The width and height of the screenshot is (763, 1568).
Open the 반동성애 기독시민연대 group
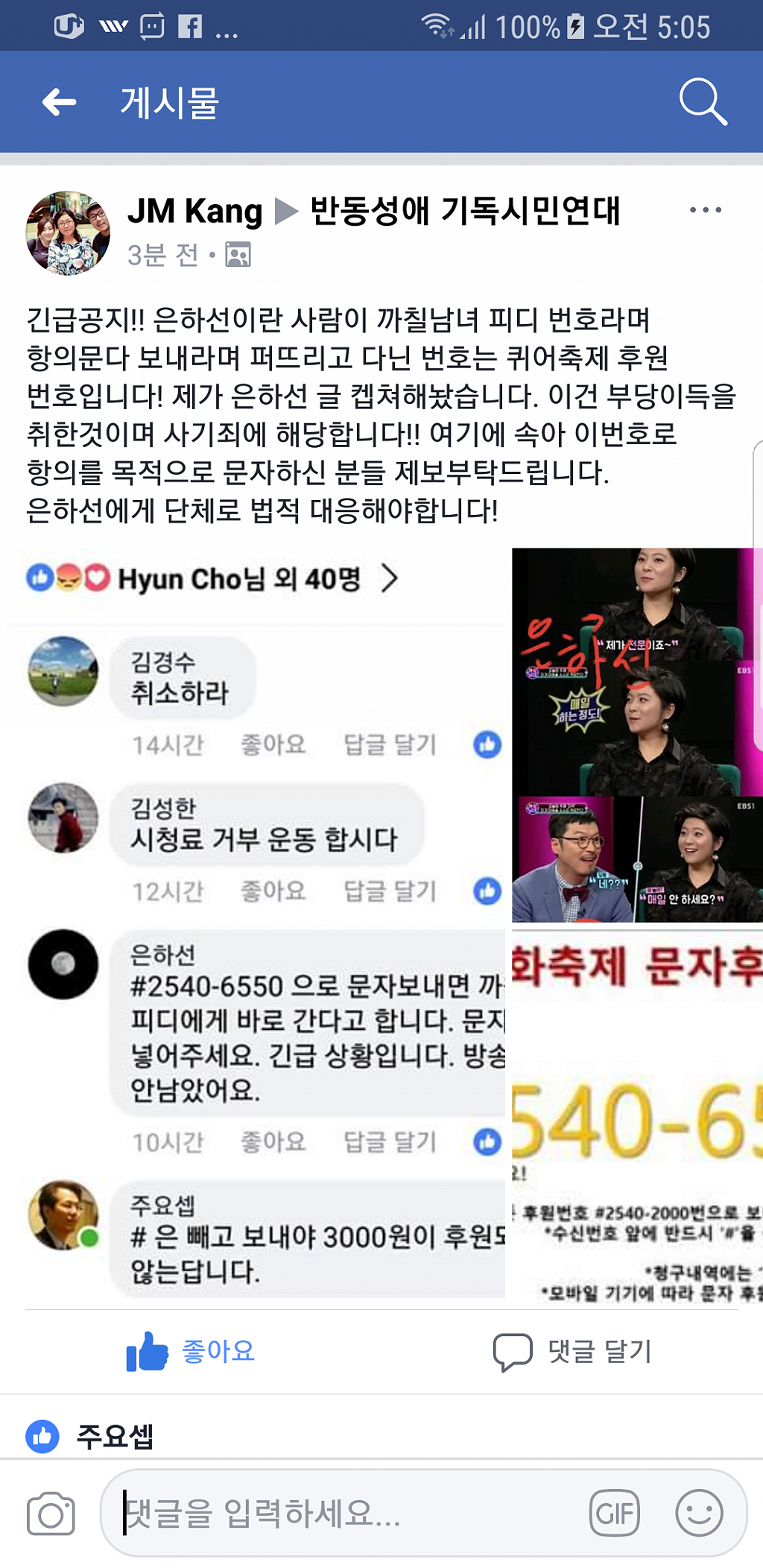(465, 211)
